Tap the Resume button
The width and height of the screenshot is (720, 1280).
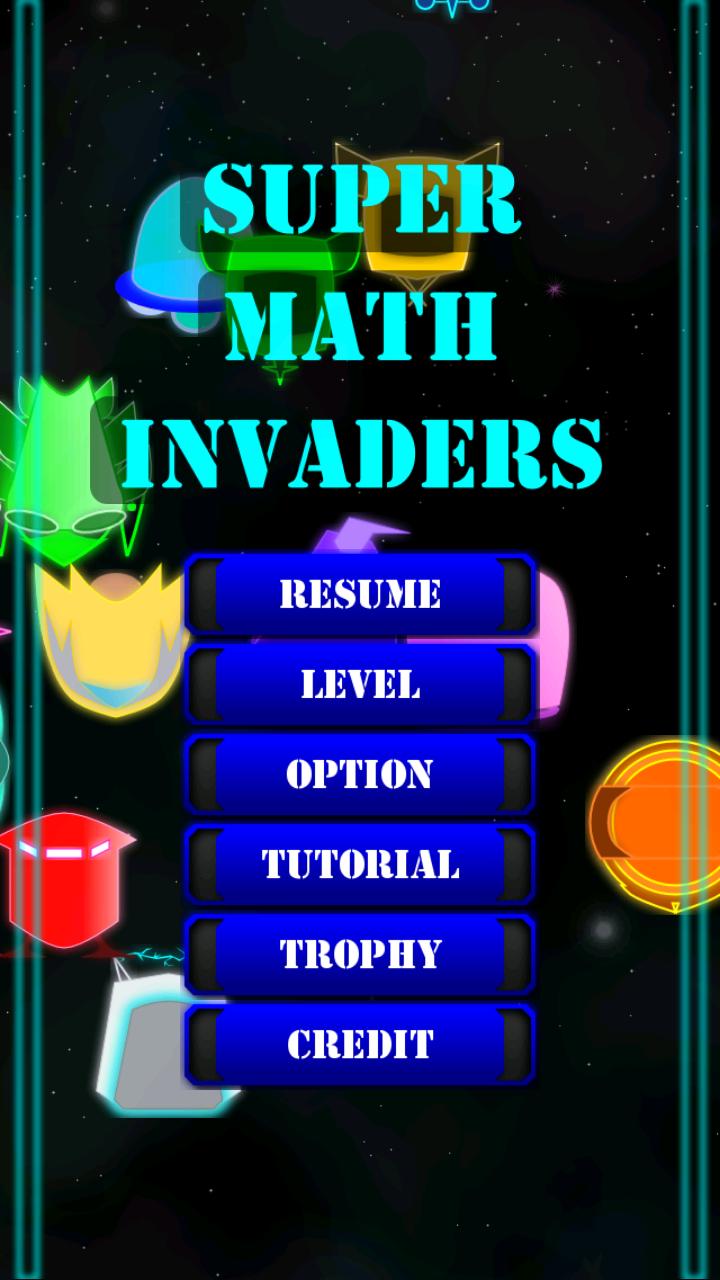coord(360,594)
